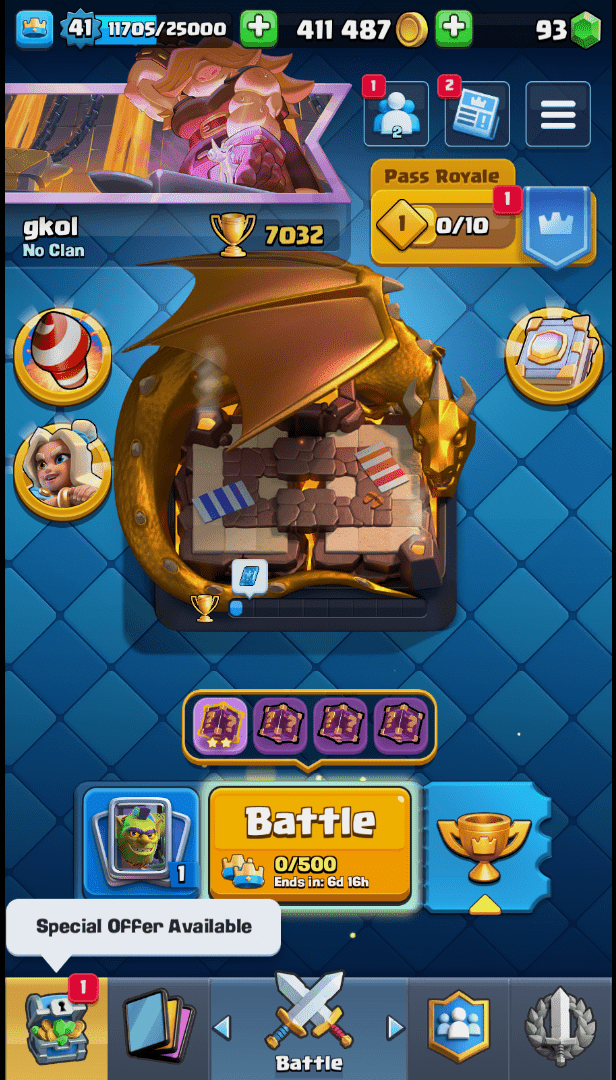Viewport: 616px width, 1080px height.
Task: Open the deck selector with goblin card
Action: click(x=141, y=842)
